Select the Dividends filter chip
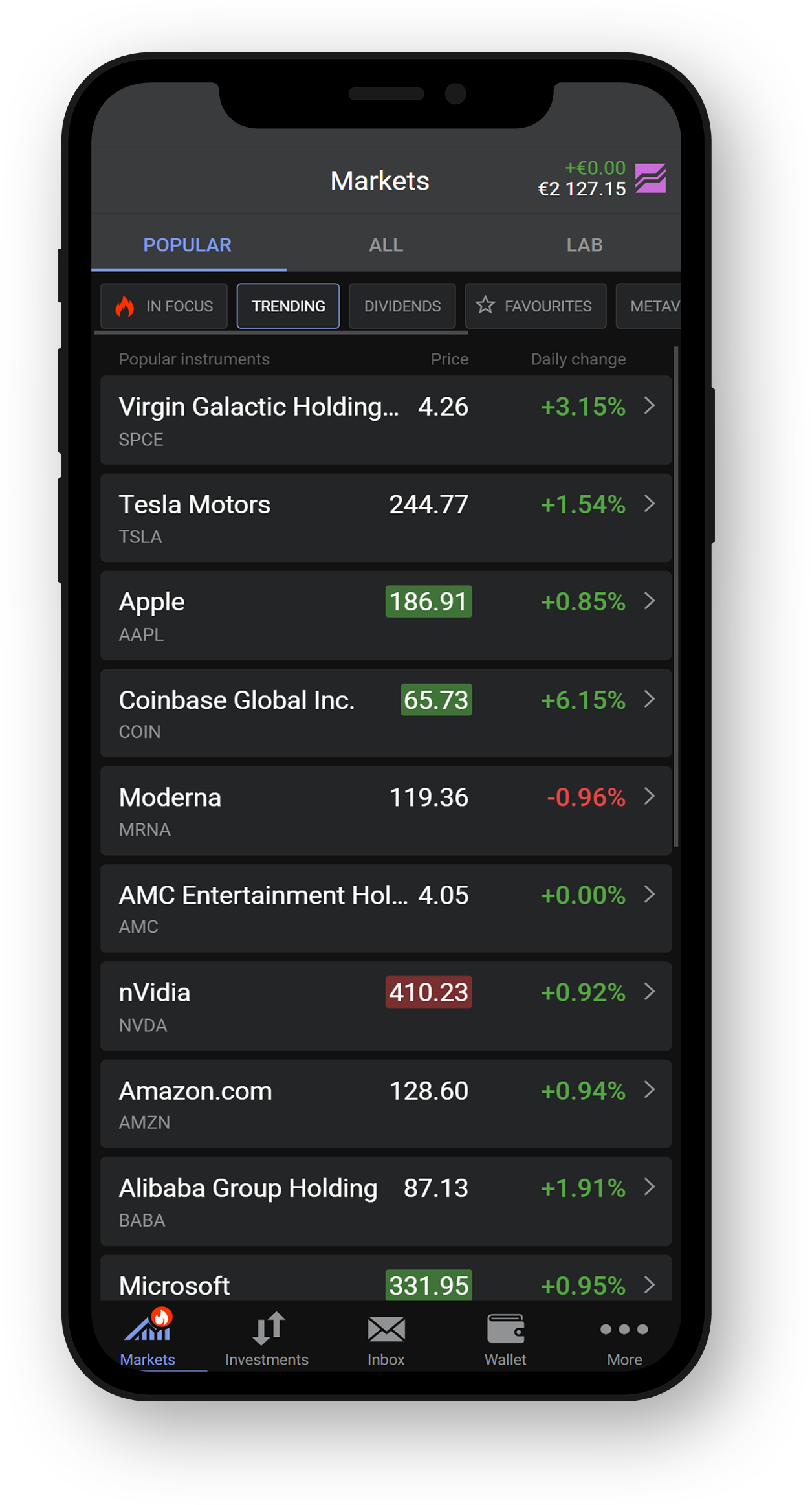The height and width of the screenshot is (1505, 812). [x=402, y=306]
